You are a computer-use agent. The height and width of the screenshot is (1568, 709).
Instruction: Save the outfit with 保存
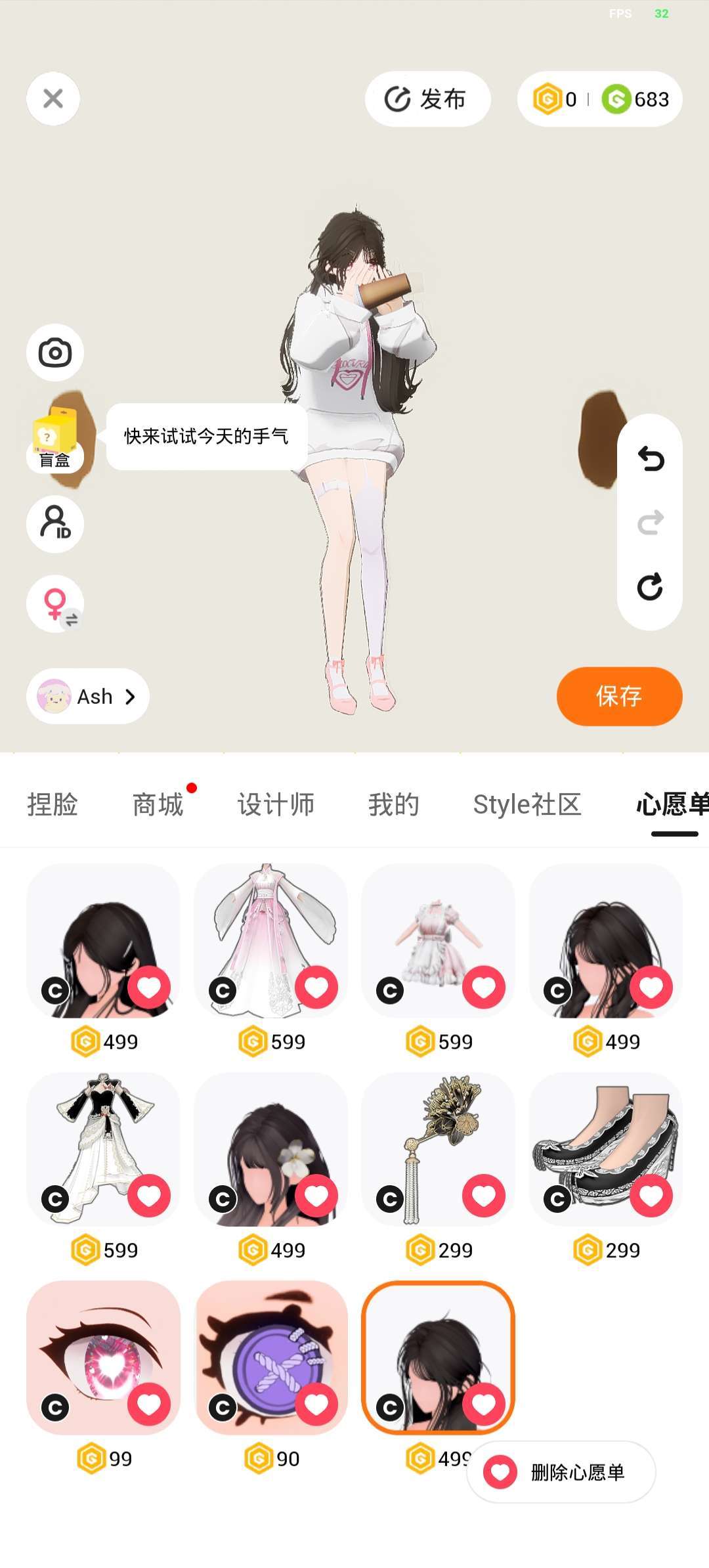coord(619,696)
